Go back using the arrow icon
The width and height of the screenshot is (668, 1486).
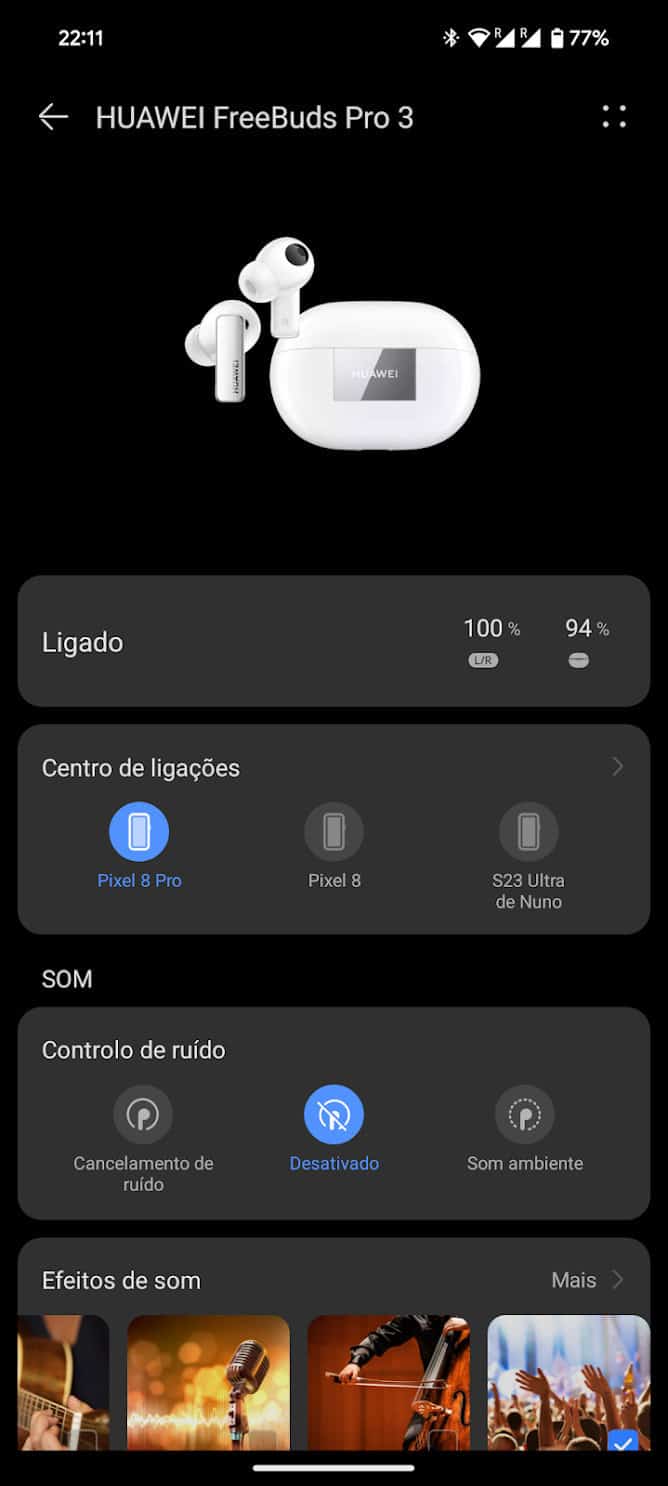[x=53, y=117]
